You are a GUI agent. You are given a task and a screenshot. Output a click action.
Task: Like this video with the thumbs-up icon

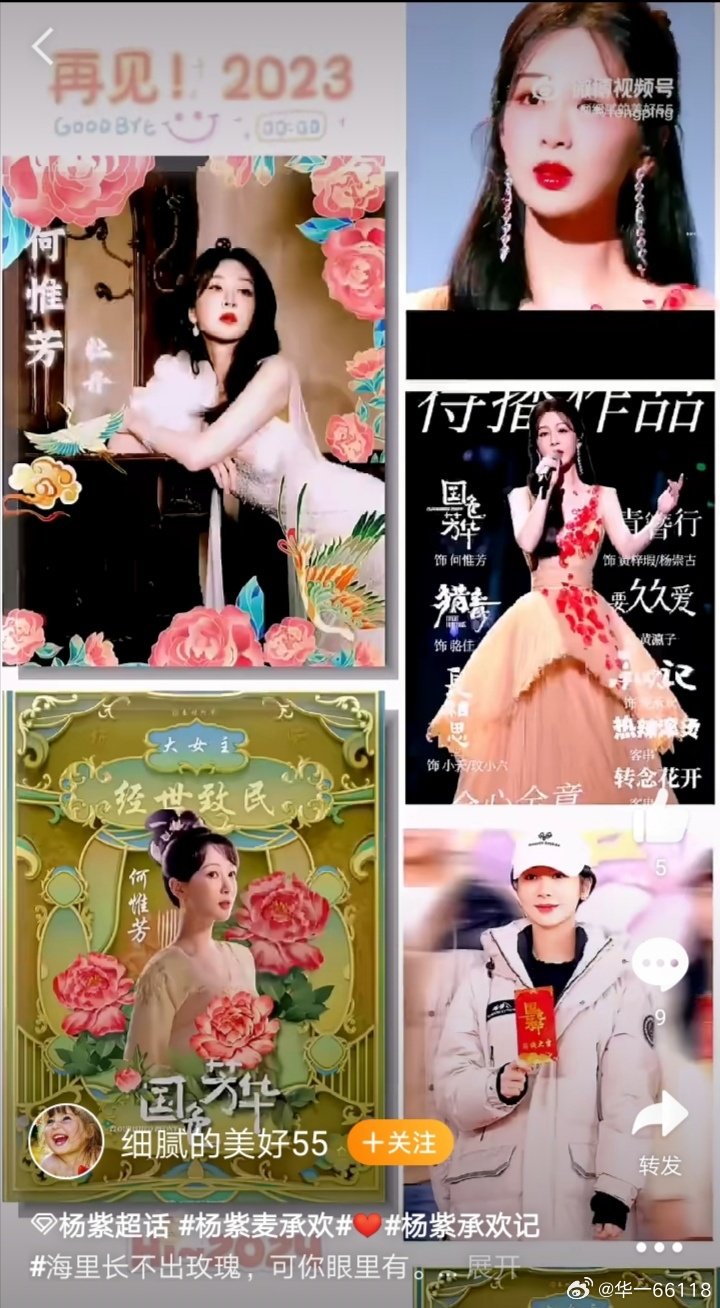point(659,817)
